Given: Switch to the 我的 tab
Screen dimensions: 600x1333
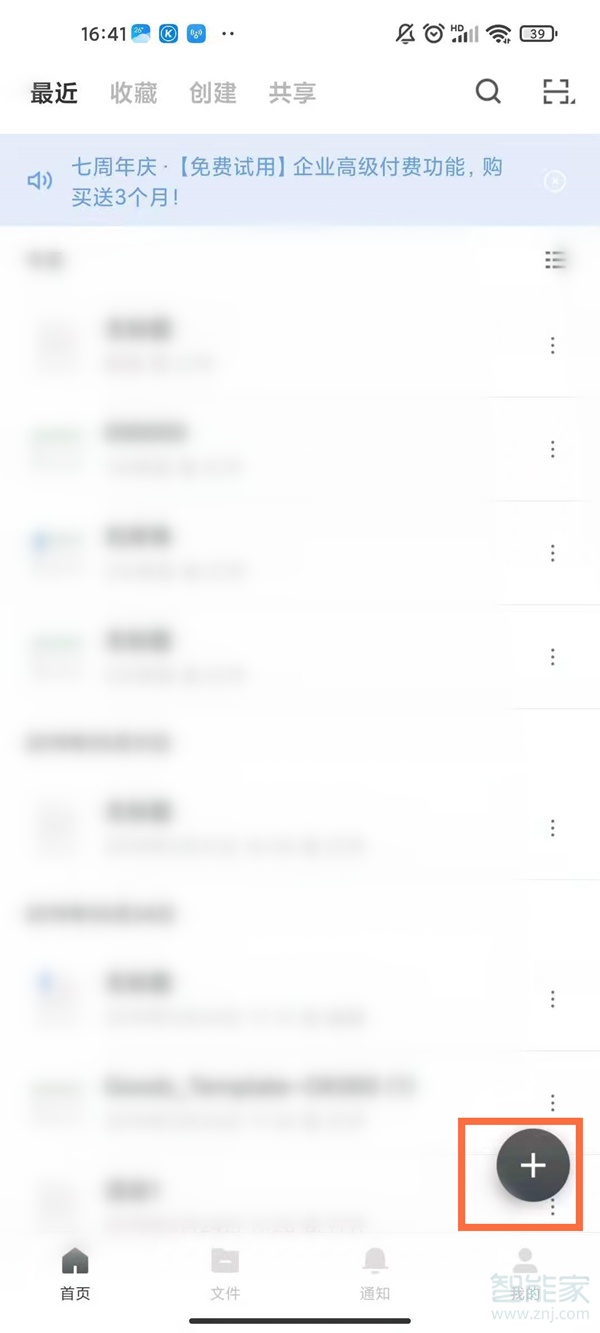Looking at the screenshot, I should pos(525,1273).
